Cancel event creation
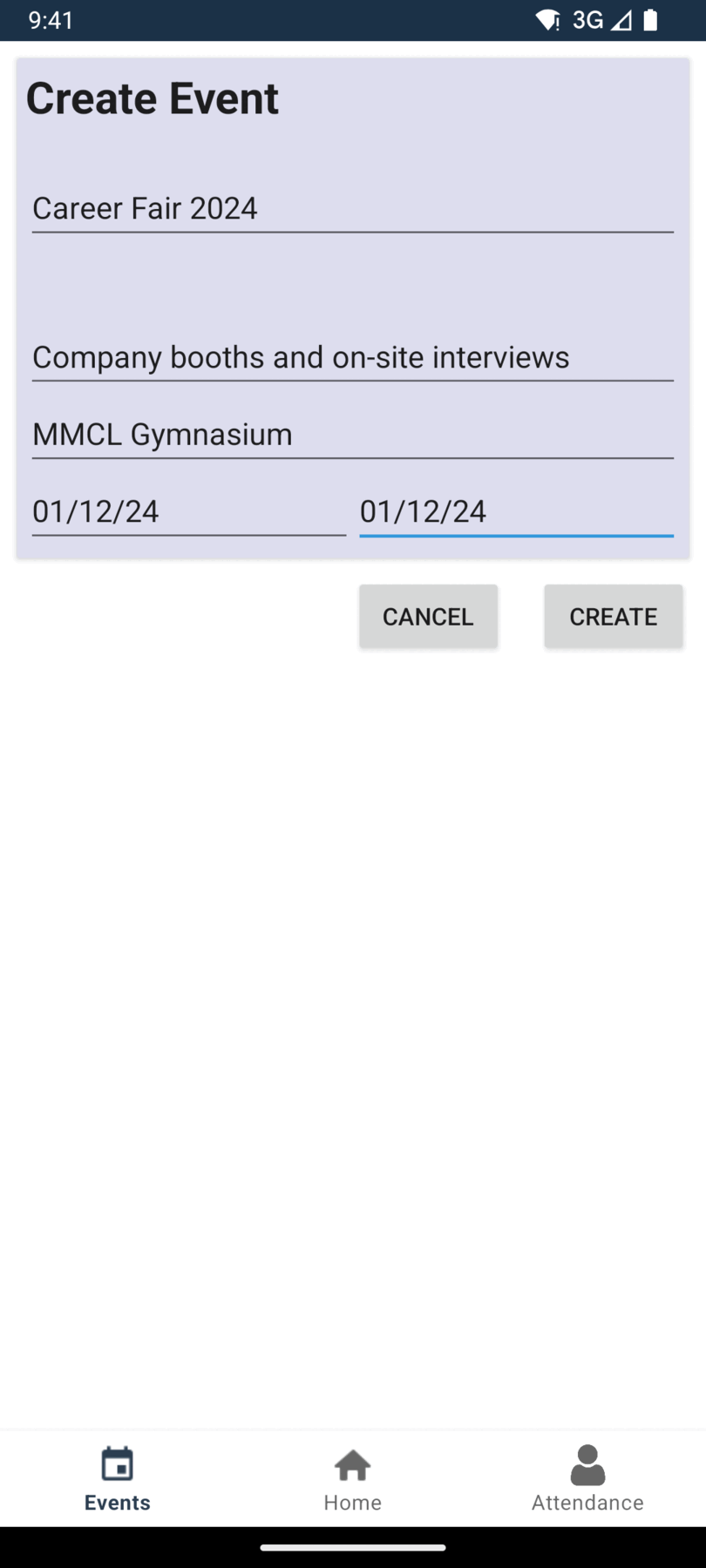The width and height of the screenshot is (706, 1568). tap(428, 617)
